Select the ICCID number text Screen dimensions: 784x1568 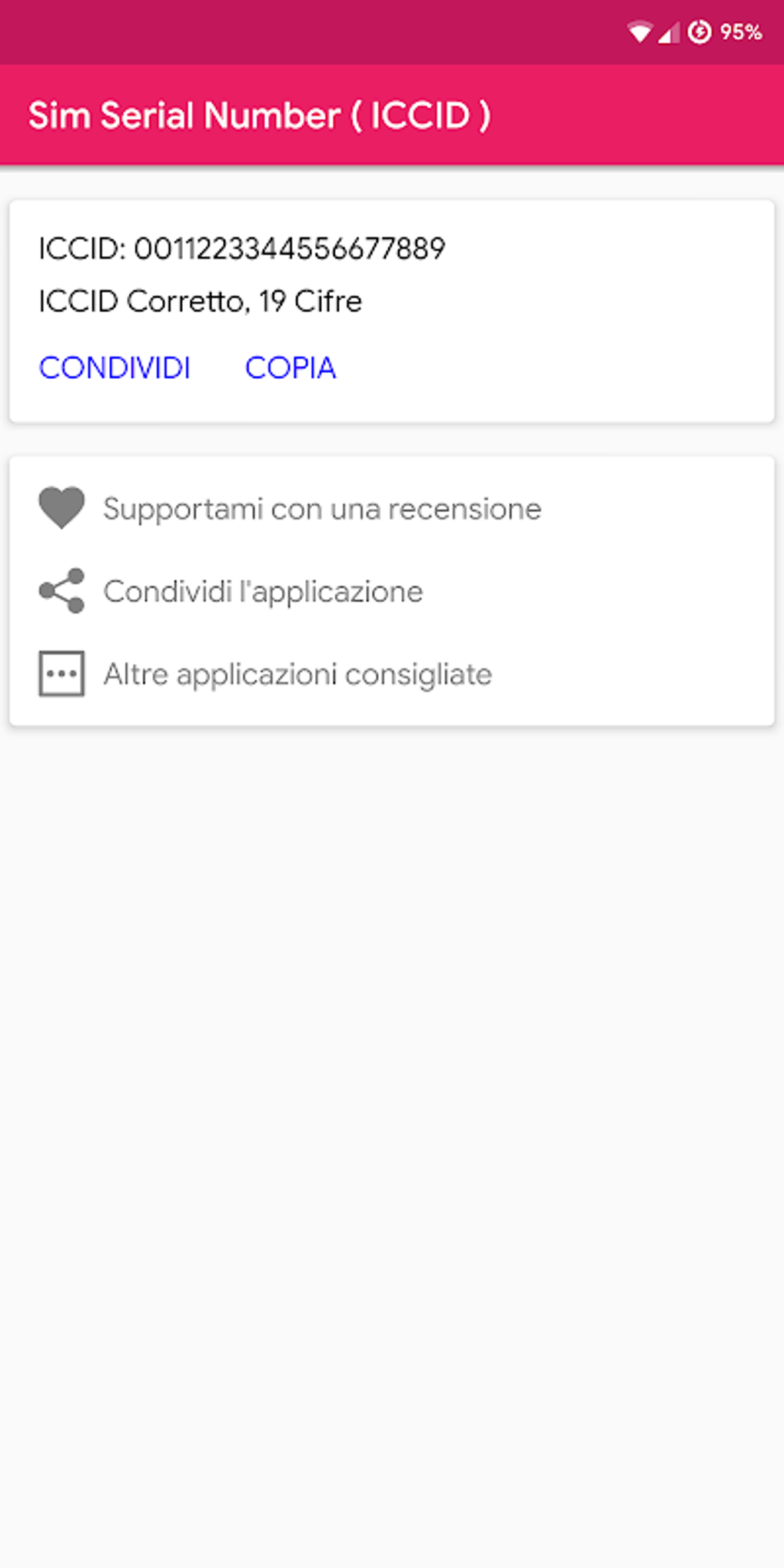pyautogui.click(x=242, y=247)
